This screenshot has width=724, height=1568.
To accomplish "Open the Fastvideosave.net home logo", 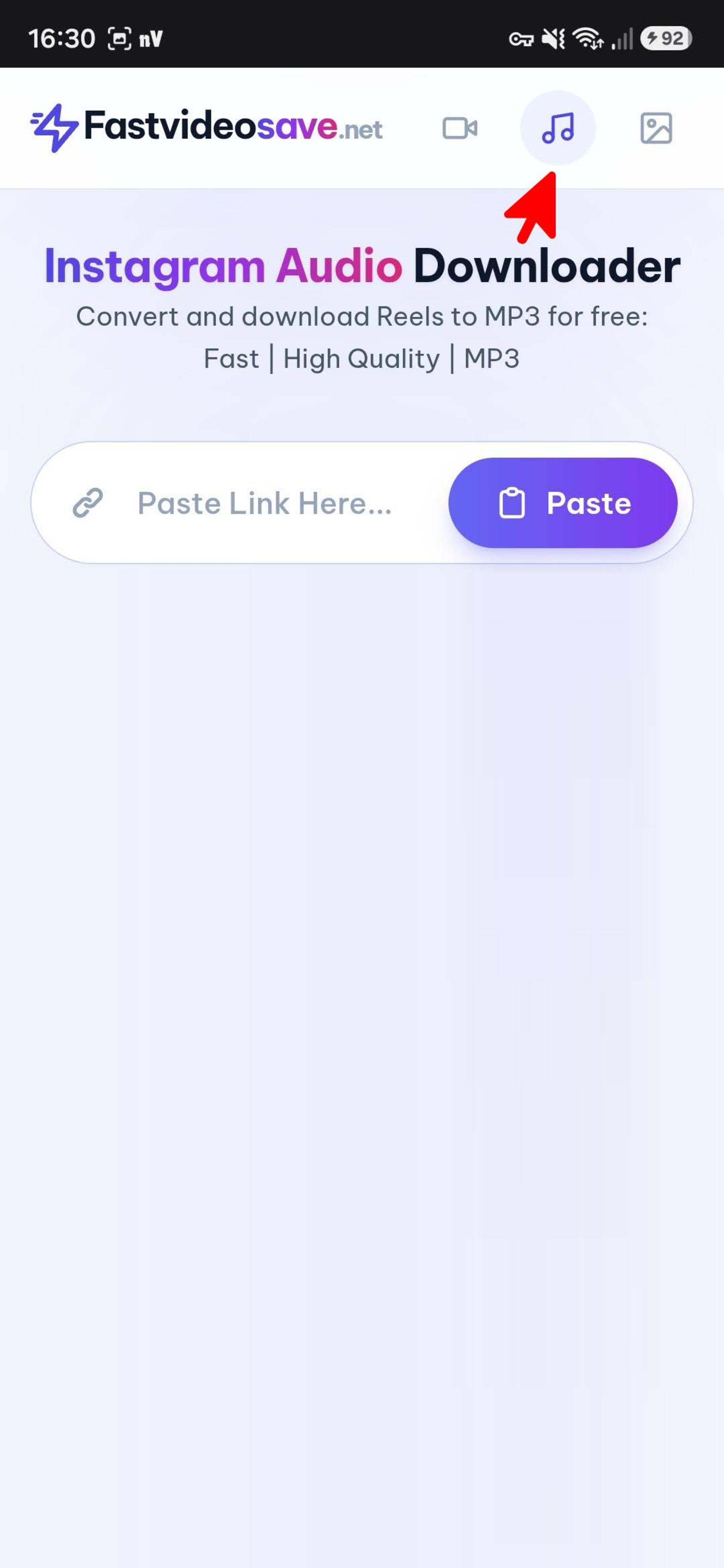I will (x=206, y=128).
